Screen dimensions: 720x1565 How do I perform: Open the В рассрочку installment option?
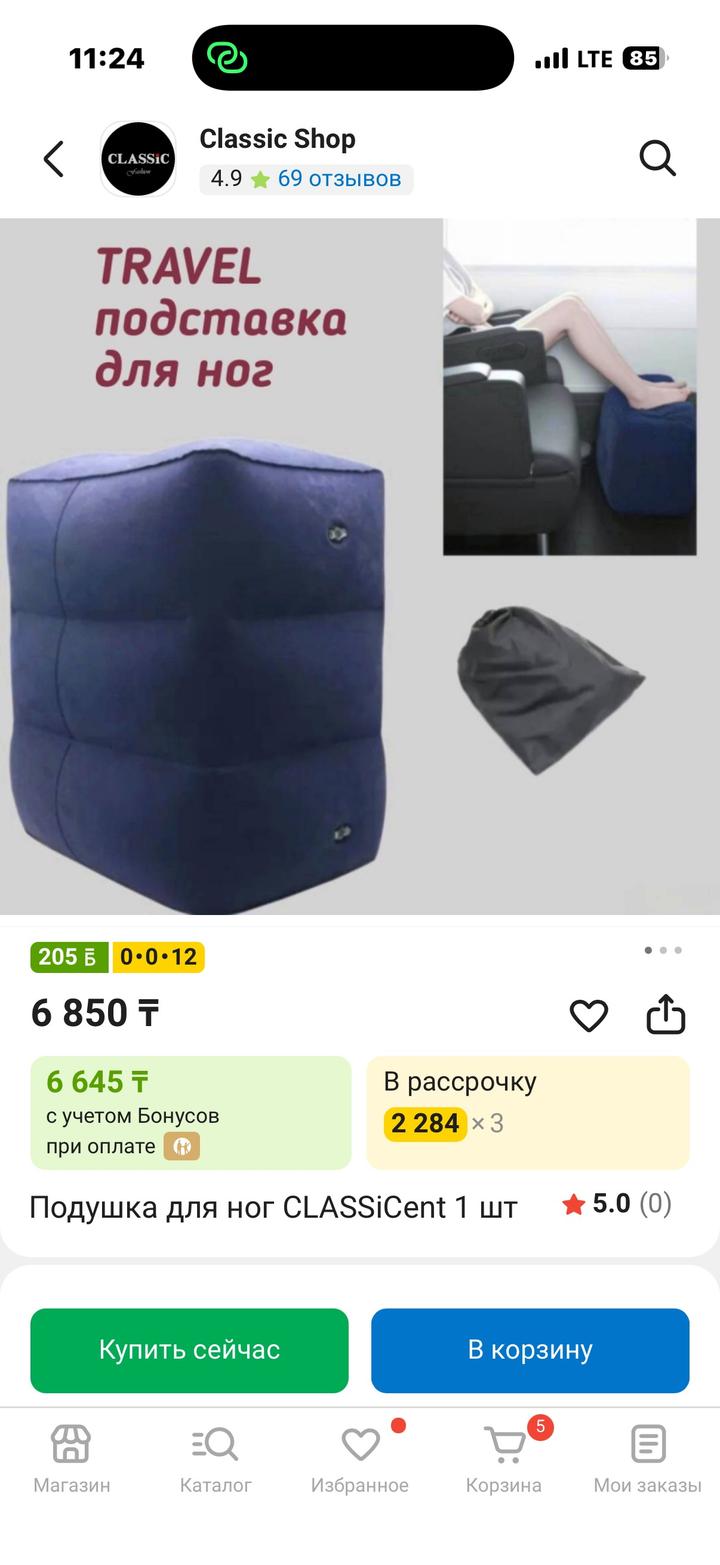click(x=528, y=1112)
